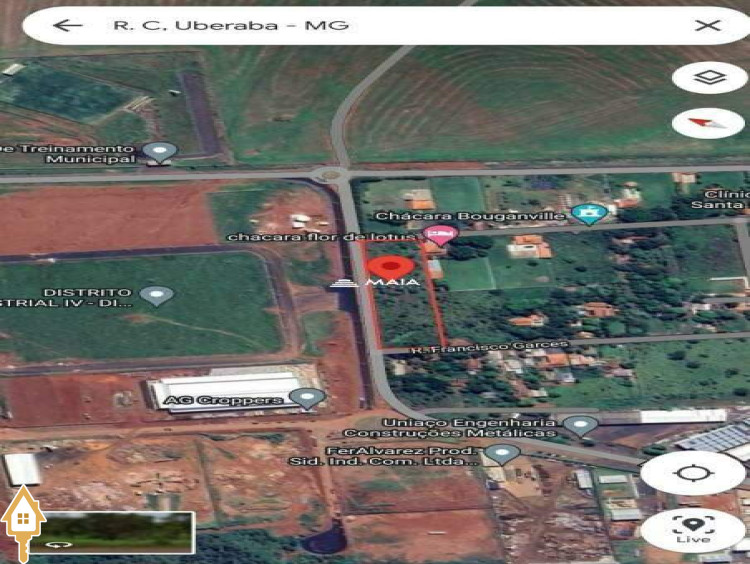Tap the red dropped location pin
Viewport: 750px width, 564px height.
(390, 268)
